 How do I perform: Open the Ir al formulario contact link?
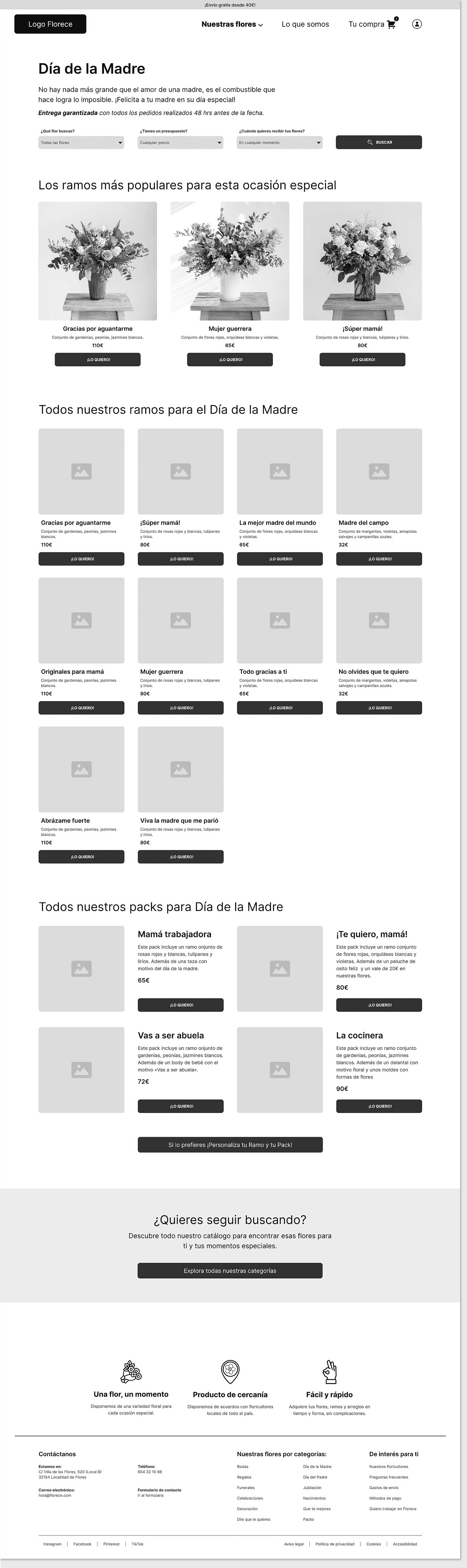(x=150, y=1495)
